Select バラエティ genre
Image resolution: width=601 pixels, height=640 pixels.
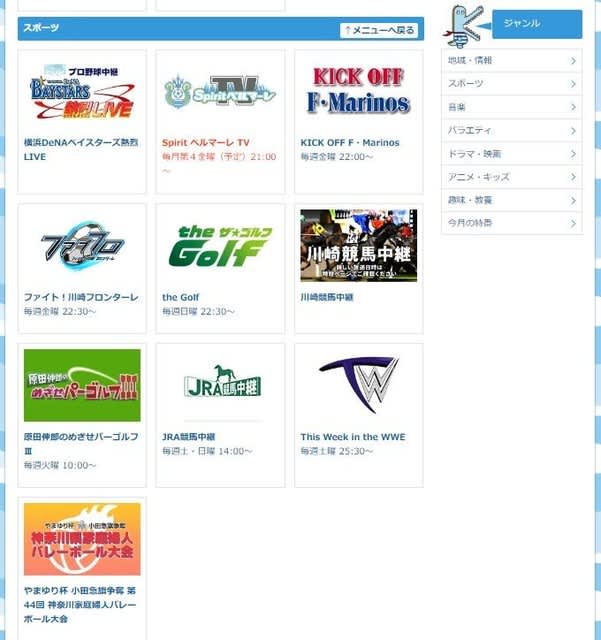click(511, 130)
